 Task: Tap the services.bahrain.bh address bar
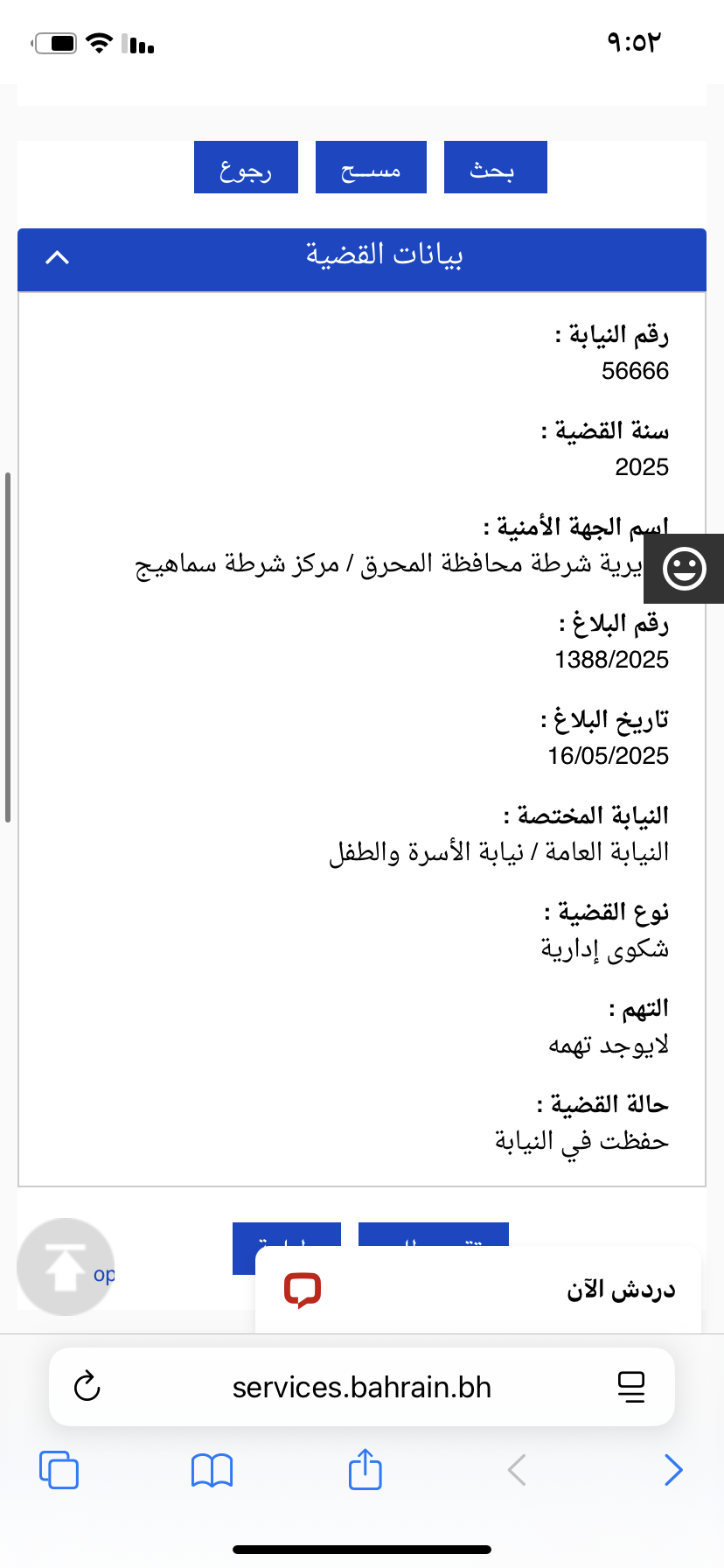pyautogui.click(x=361, y=1387)
